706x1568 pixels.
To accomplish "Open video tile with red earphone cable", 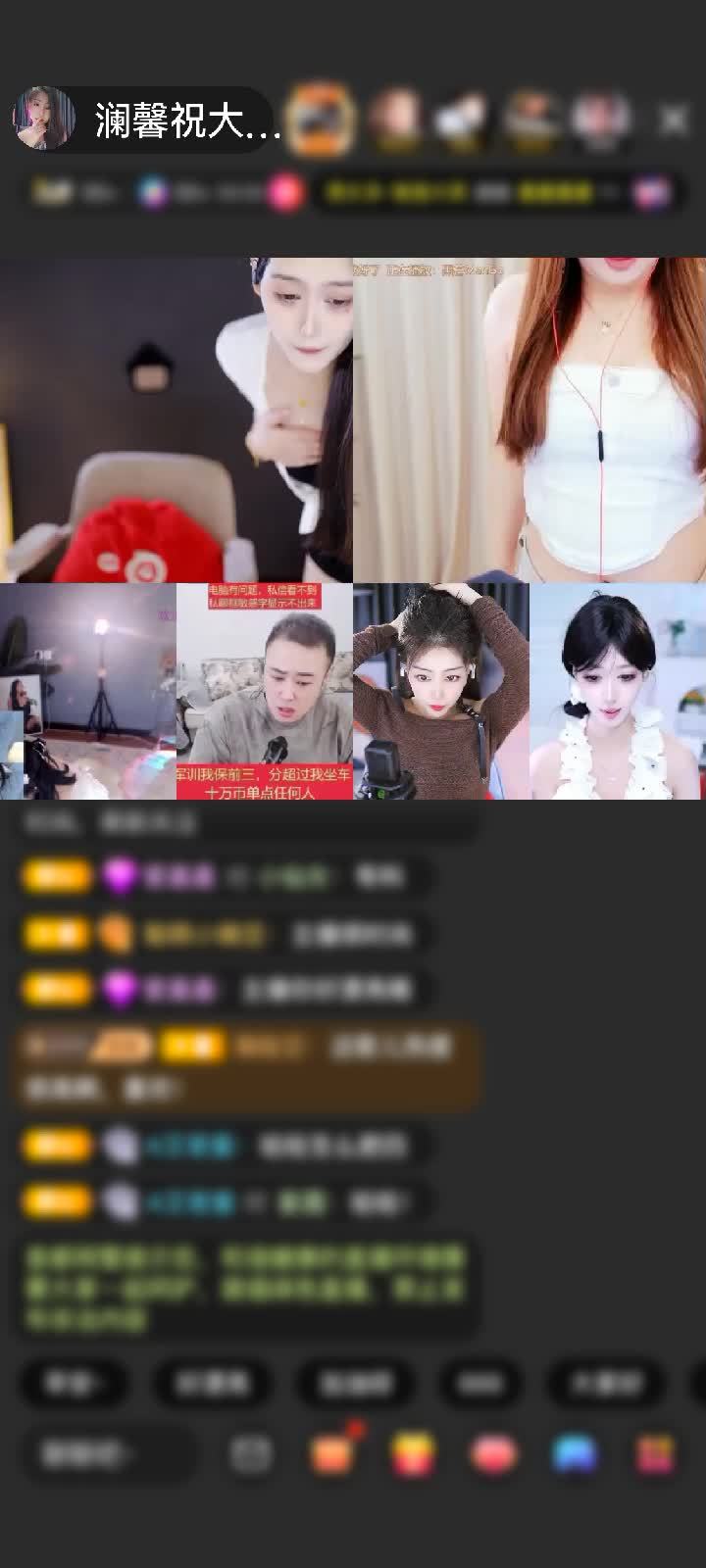I will pos(529,419).
